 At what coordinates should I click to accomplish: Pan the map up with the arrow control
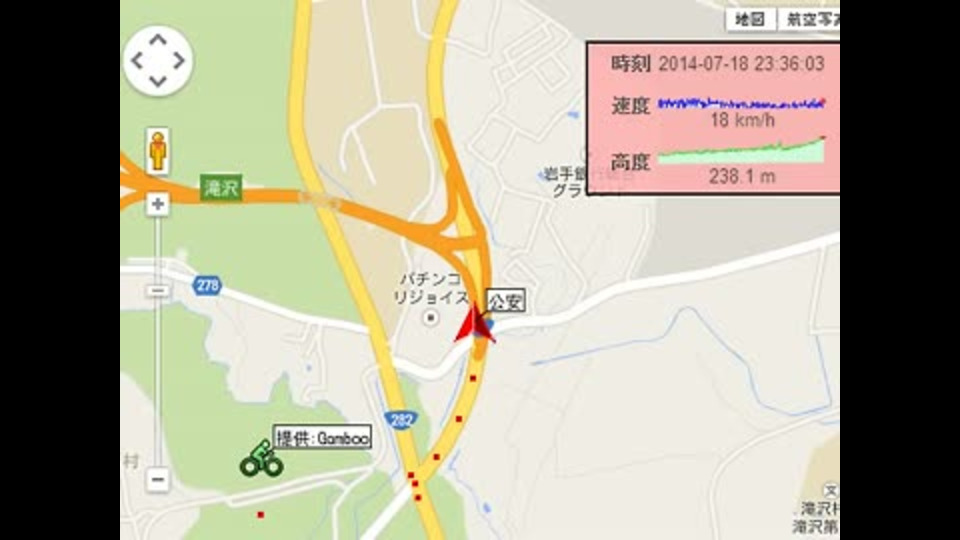tap(158, 42)
